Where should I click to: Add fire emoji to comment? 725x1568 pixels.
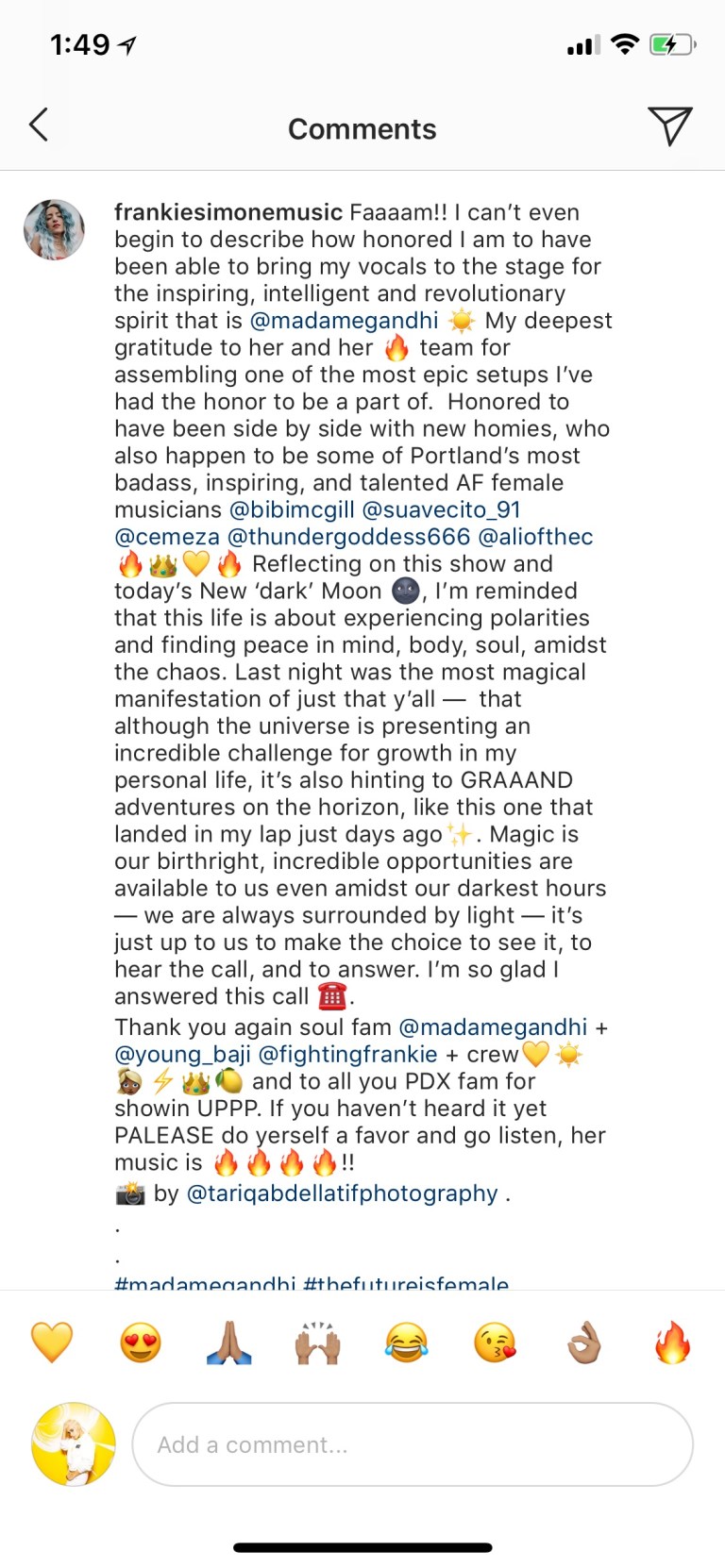point(672,1343)
